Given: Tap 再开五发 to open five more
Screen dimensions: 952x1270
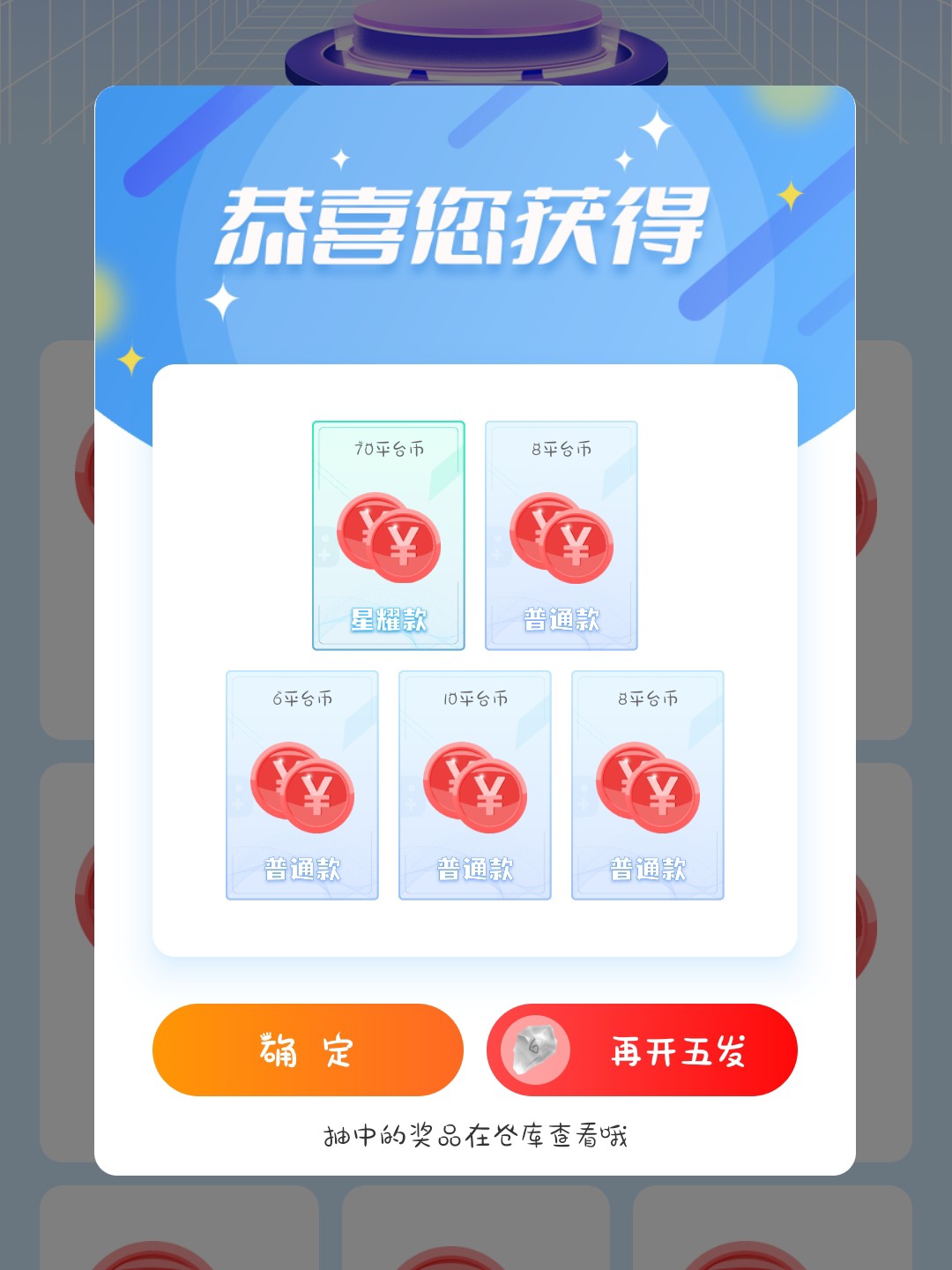Looking at the screenshot, I should click(x=642, y=1050).
